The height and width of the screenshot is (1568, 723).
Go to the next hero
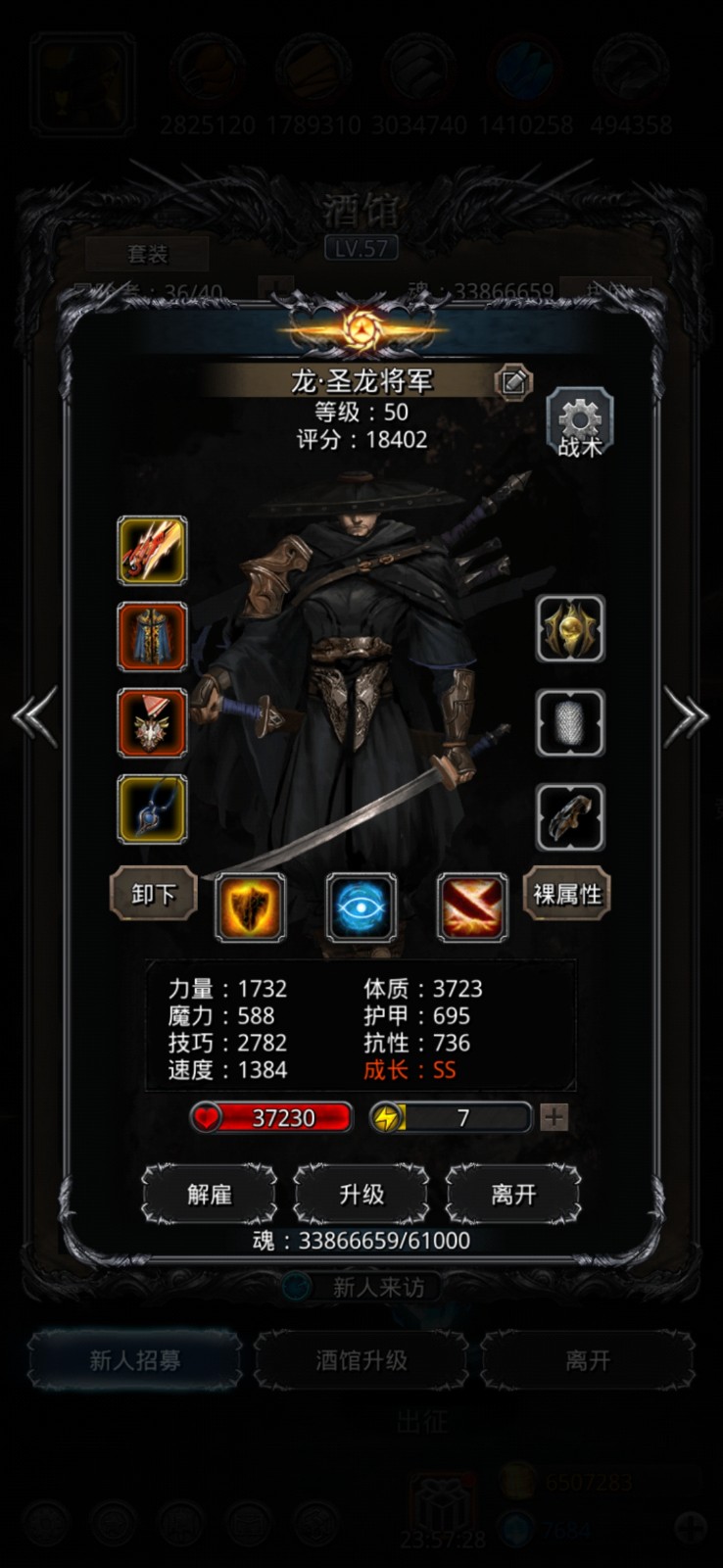coord(687,716)
